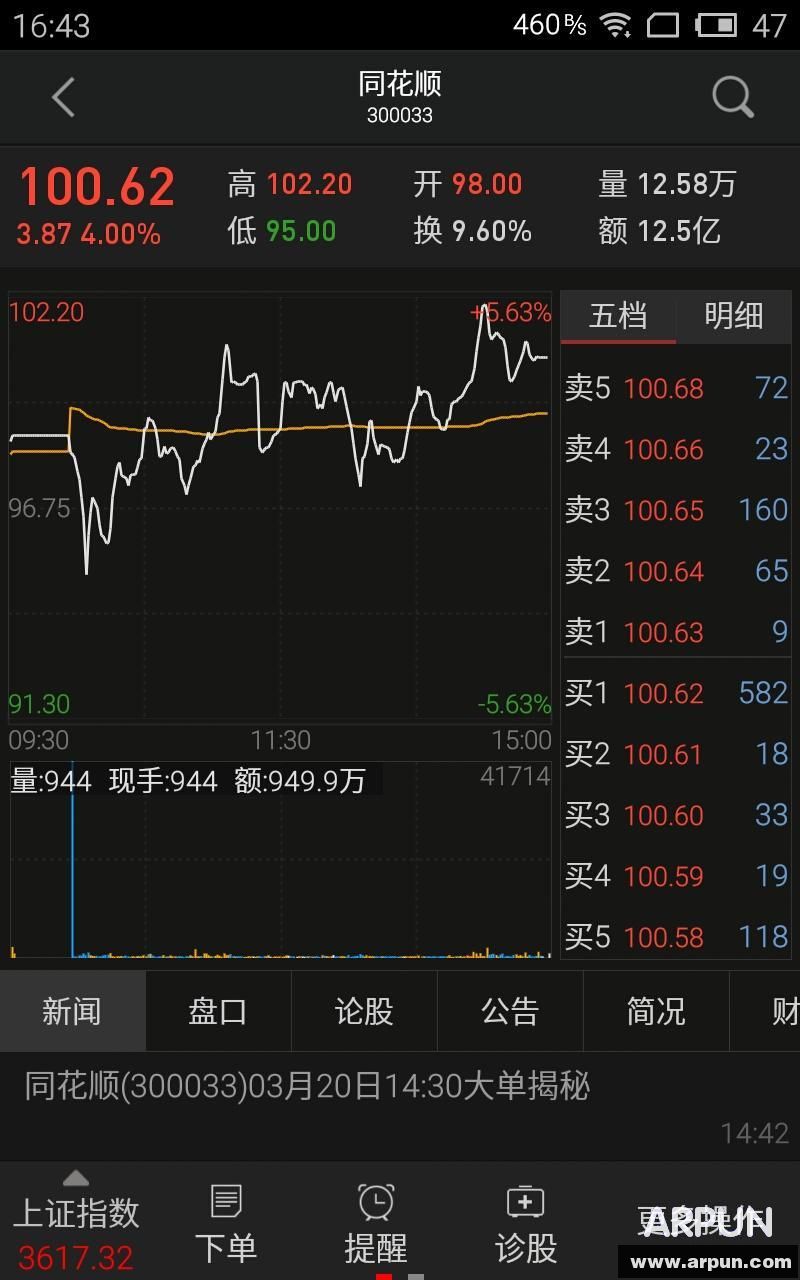The width and height of the screenshot is (800, 1280).
Task: Open the search magnifier icon
Action: (x=732, y=97)
